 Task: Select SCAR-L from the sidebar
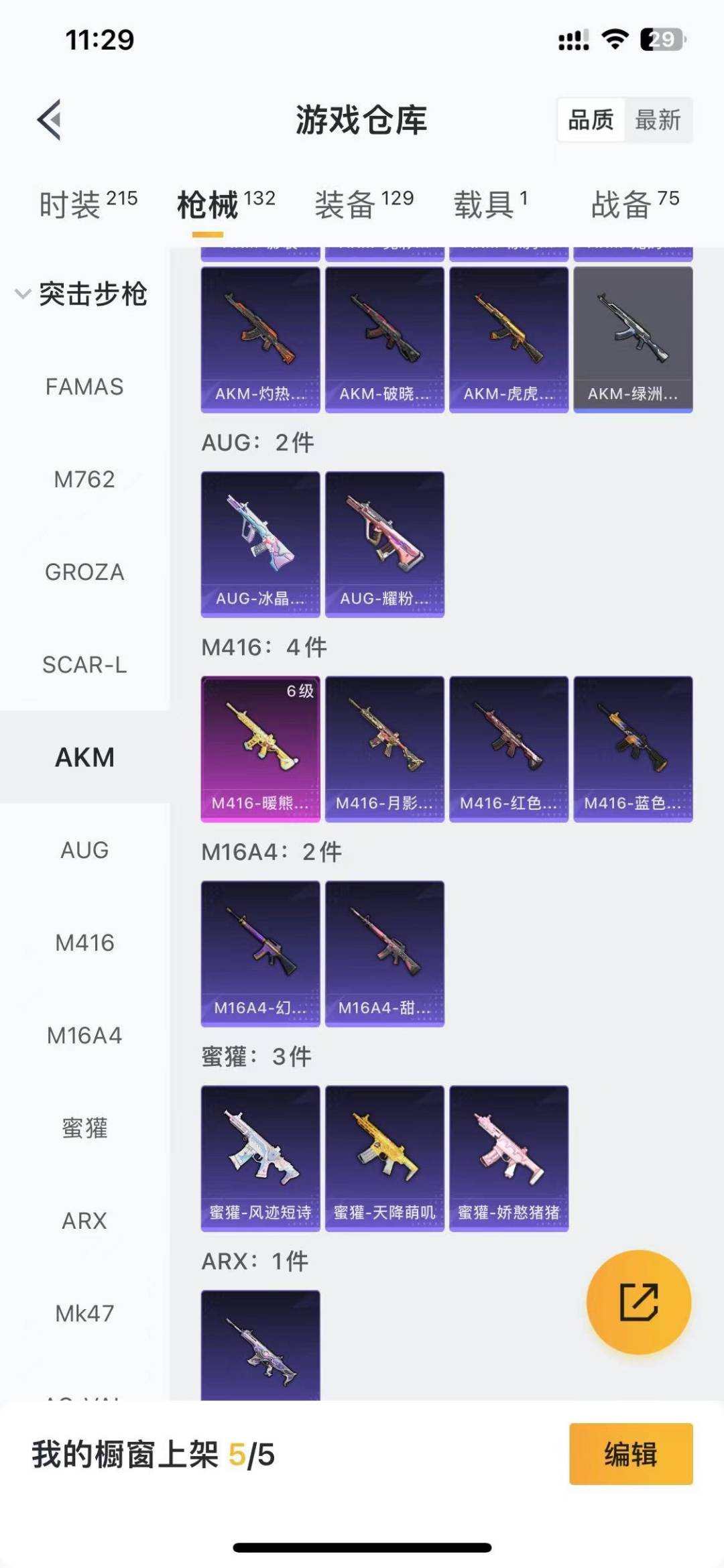tap(84, 664)
